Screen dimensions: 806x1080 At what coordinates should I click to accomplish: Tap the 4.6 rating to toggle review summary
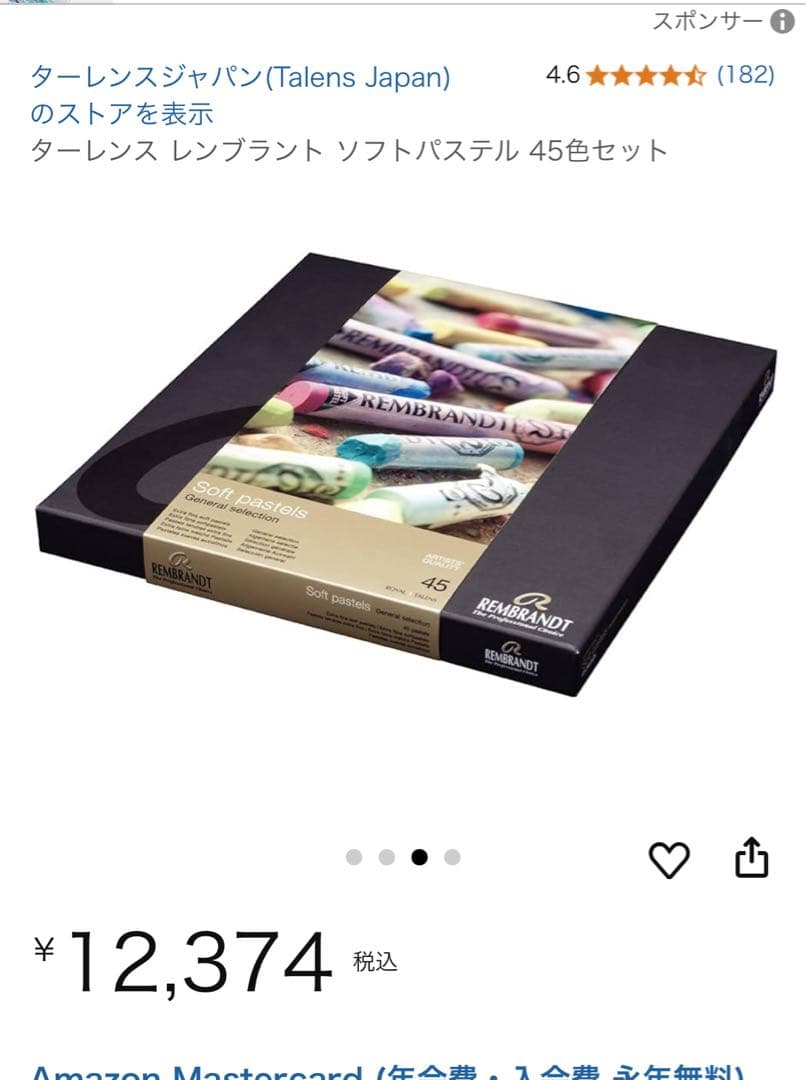coord(562,74)
